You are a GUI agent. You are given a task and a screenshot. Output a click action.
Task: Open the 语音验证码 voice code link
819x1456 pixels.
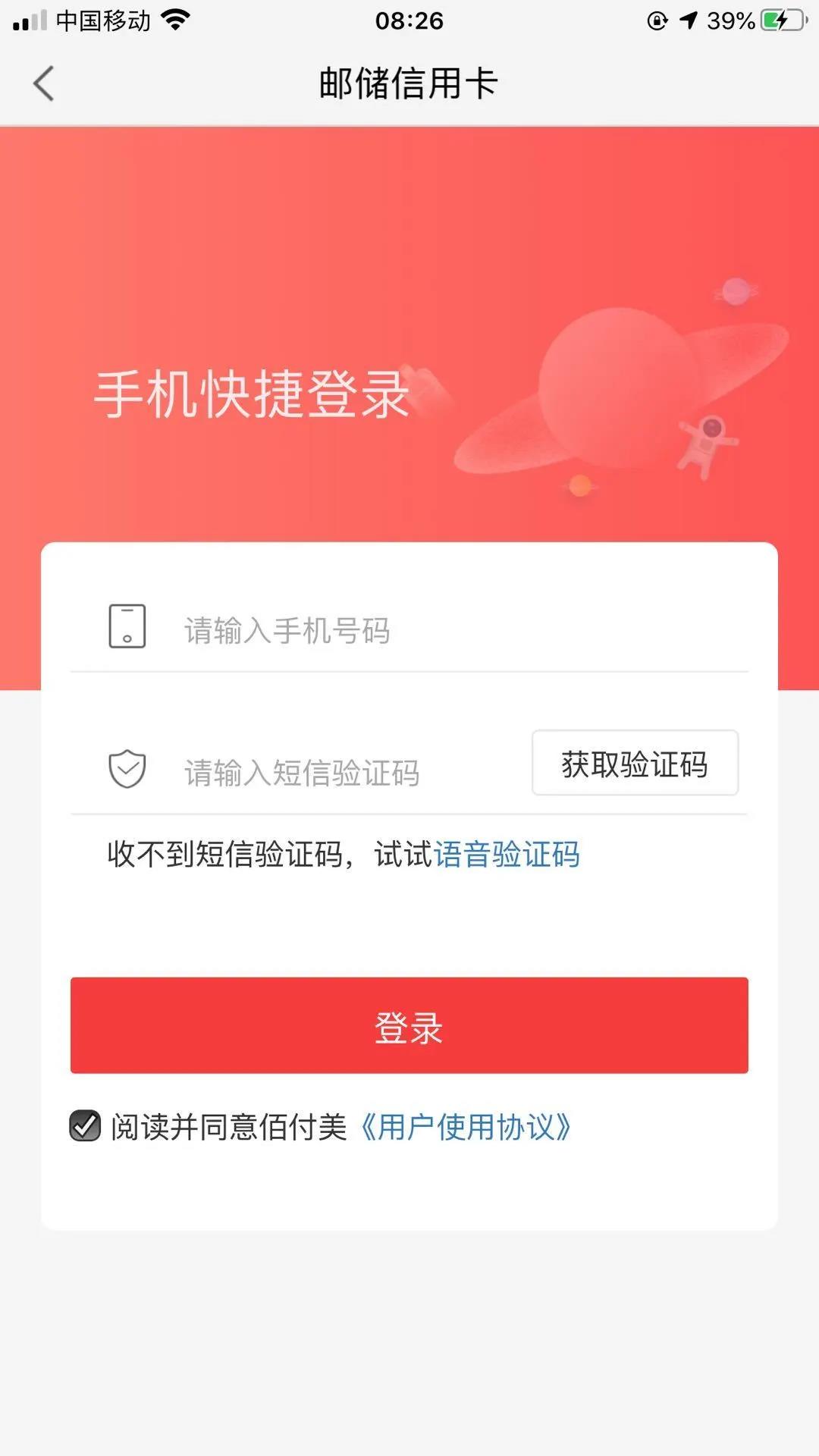point(507,855)
